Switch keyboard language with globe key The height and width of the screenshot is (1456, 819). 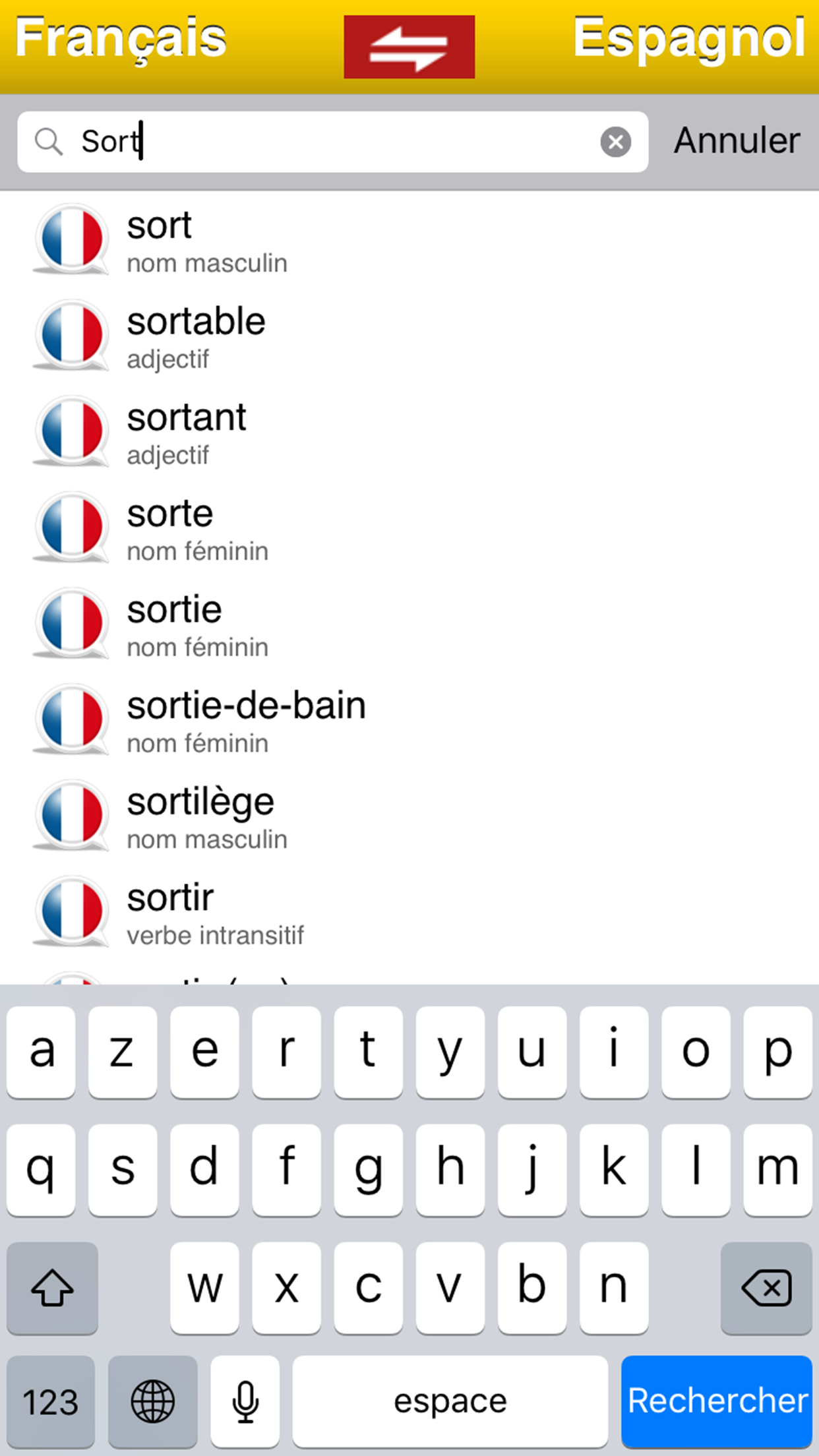tap(152, 1401)
